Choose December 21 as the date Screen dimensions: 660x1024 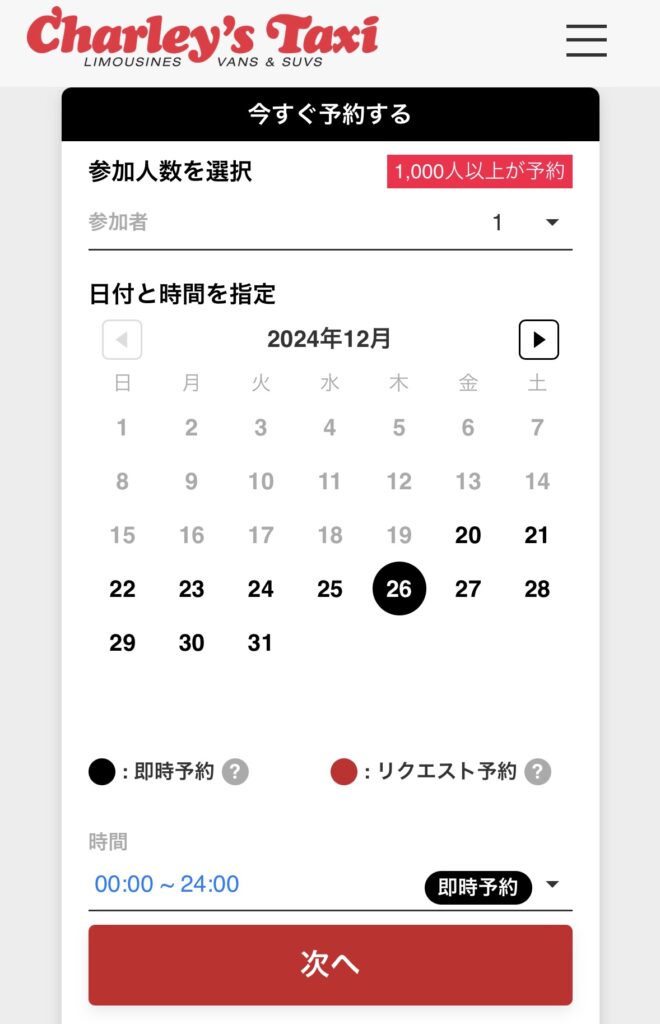(x=537, y=535)
